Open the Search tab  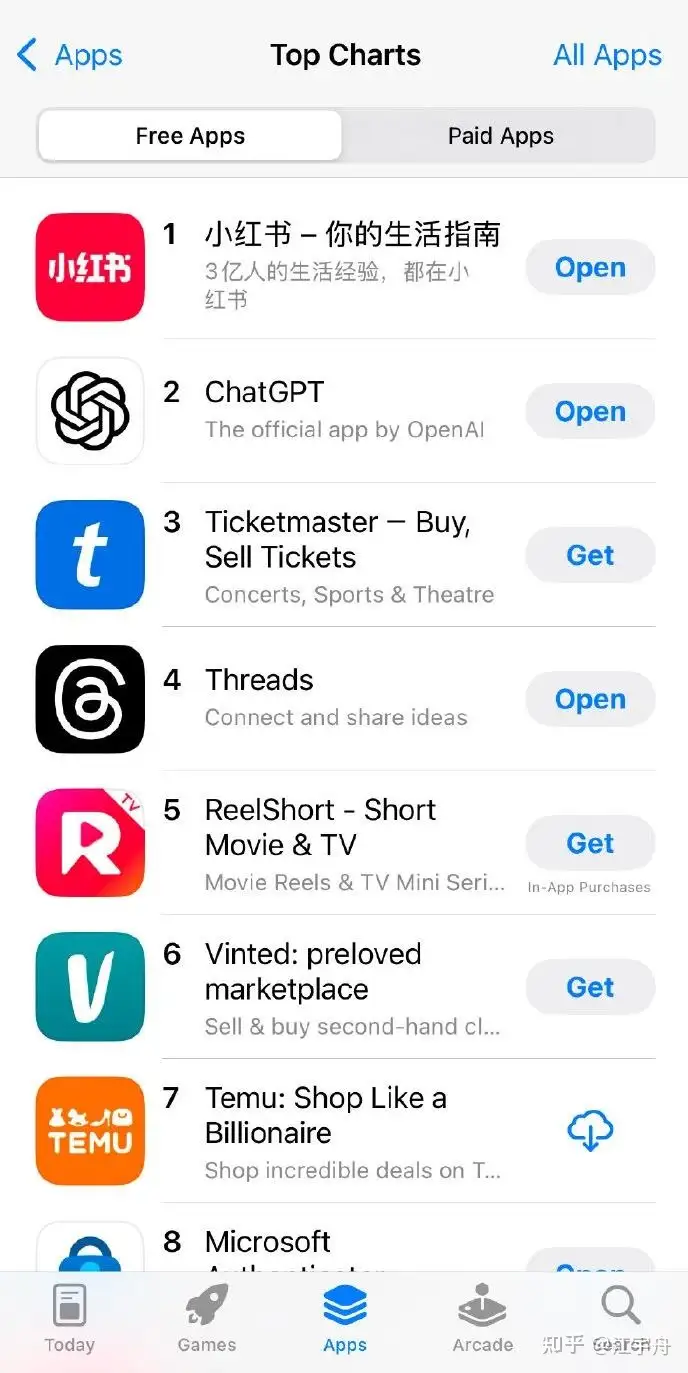[620, 1310]
